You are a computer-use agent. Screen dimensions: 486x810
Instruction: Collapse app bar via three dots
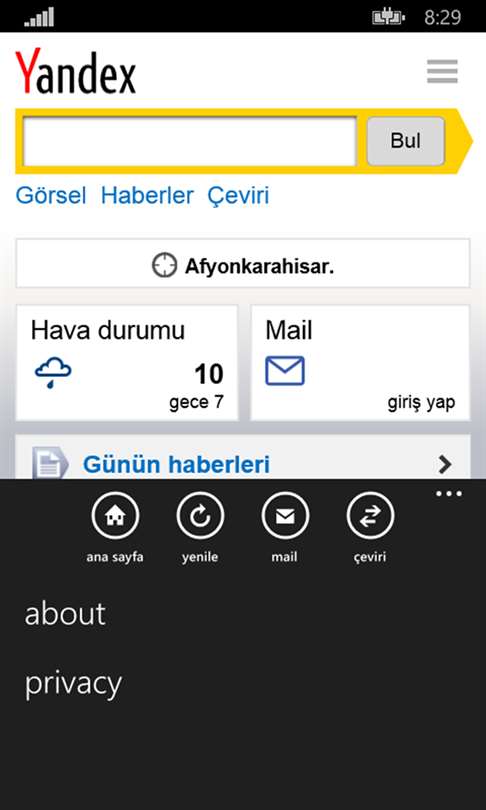click(448, 494)
